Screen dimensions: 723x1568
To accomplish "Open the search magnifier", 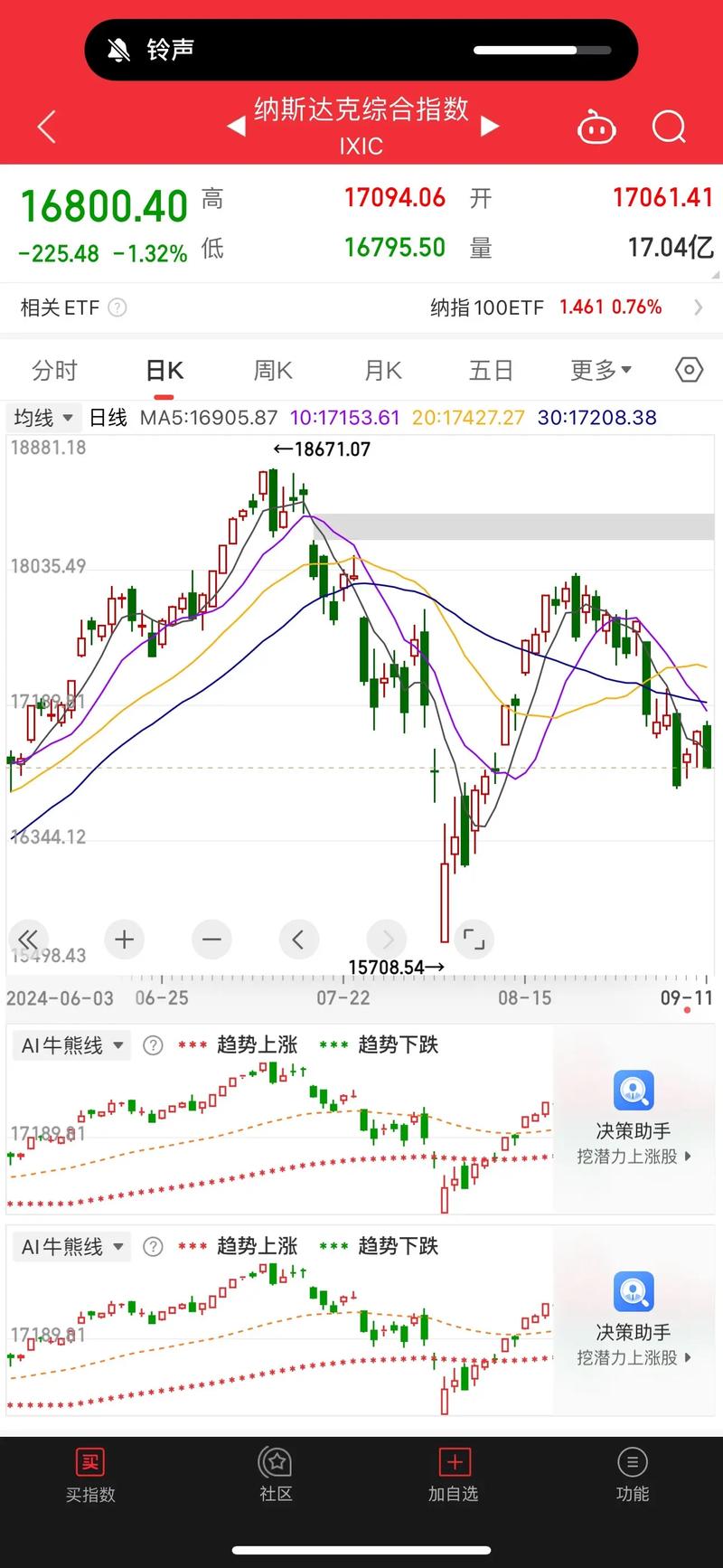I will coord(669,128).
